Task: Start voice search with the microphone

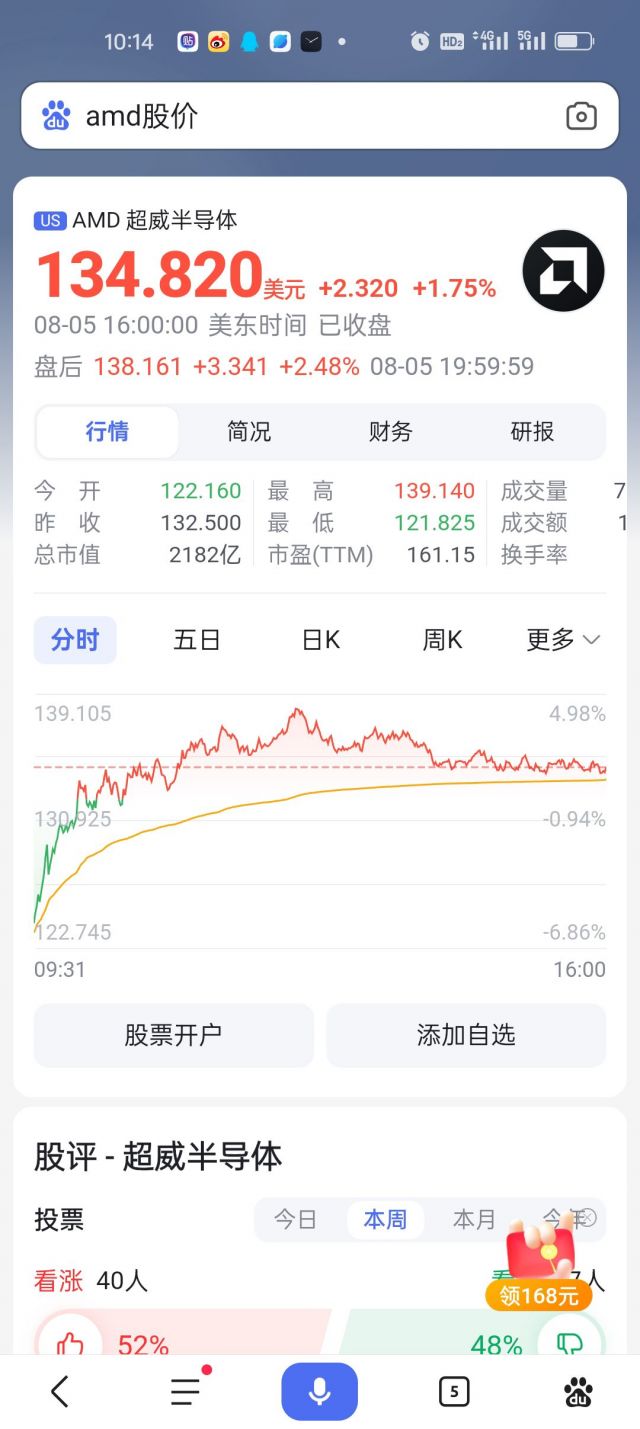Action: click(x=319, y=1391)
